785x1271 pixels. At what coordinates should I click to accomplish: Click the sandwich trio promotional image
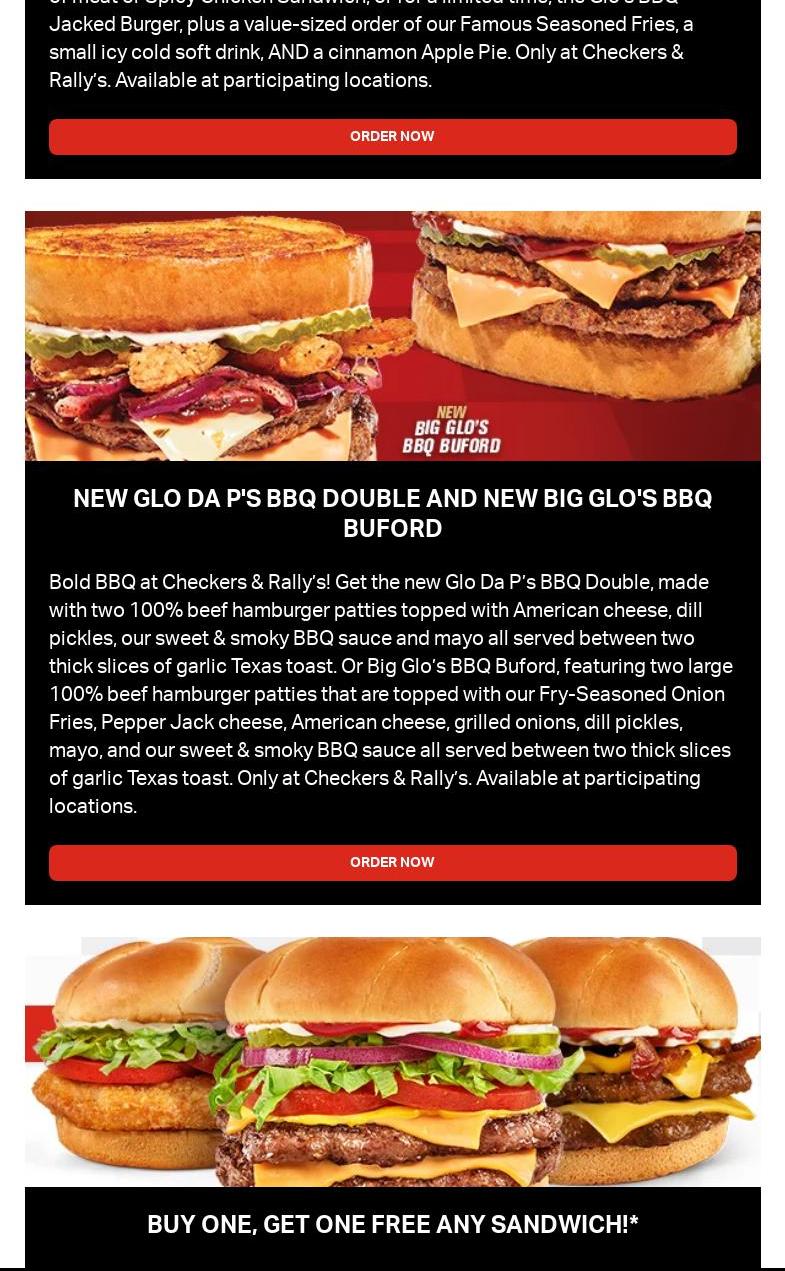(x=392, y=1062)
